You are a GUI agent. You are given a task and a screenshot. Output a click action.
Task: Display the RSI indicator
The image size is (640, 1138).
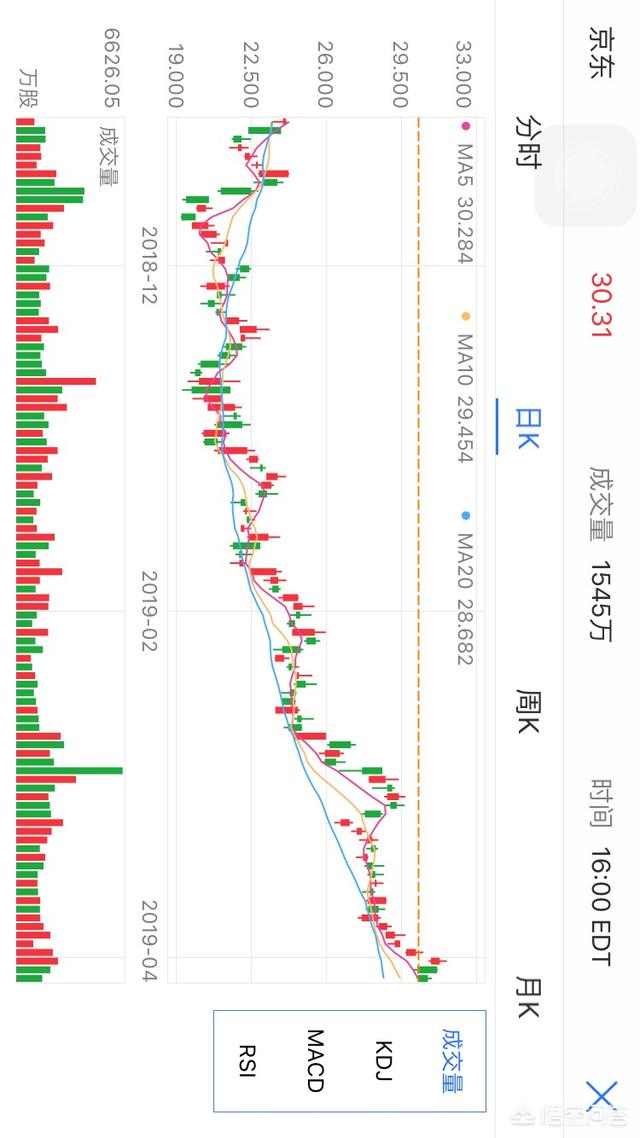(246, 1060)
